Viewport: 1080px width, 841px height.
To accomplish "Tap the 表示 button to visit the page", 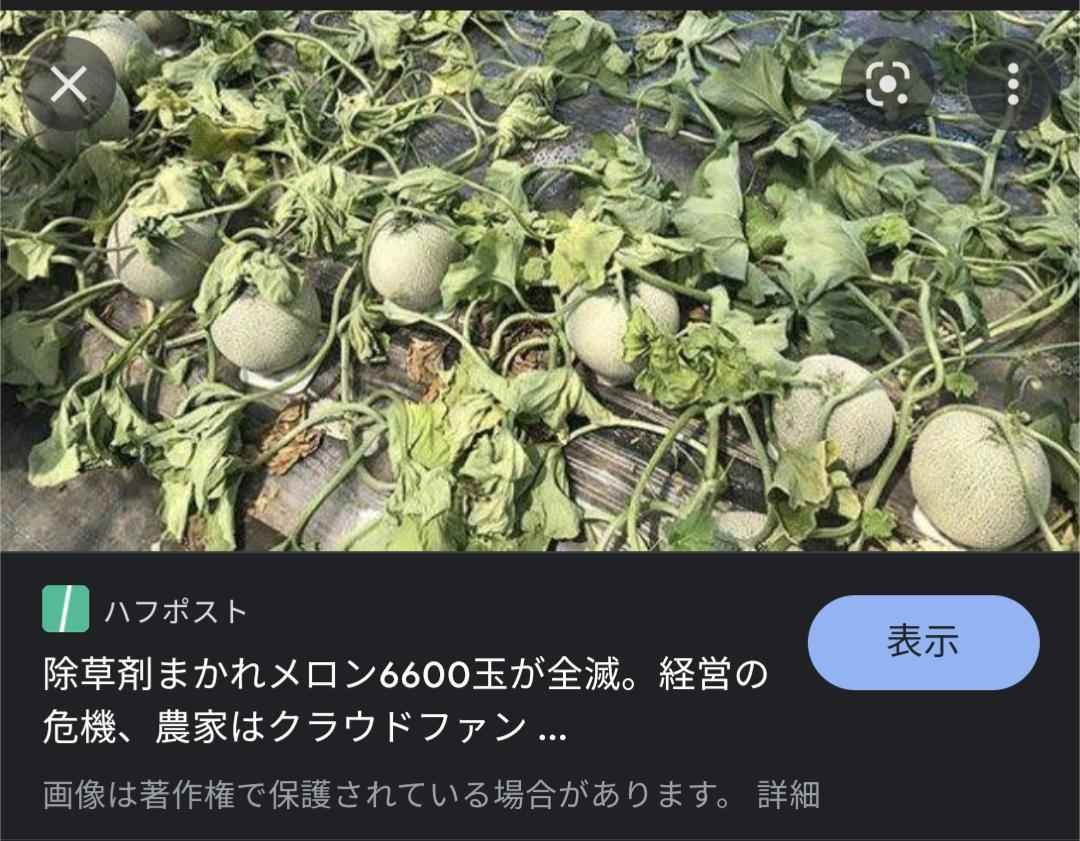I will (x=923, y=642).
